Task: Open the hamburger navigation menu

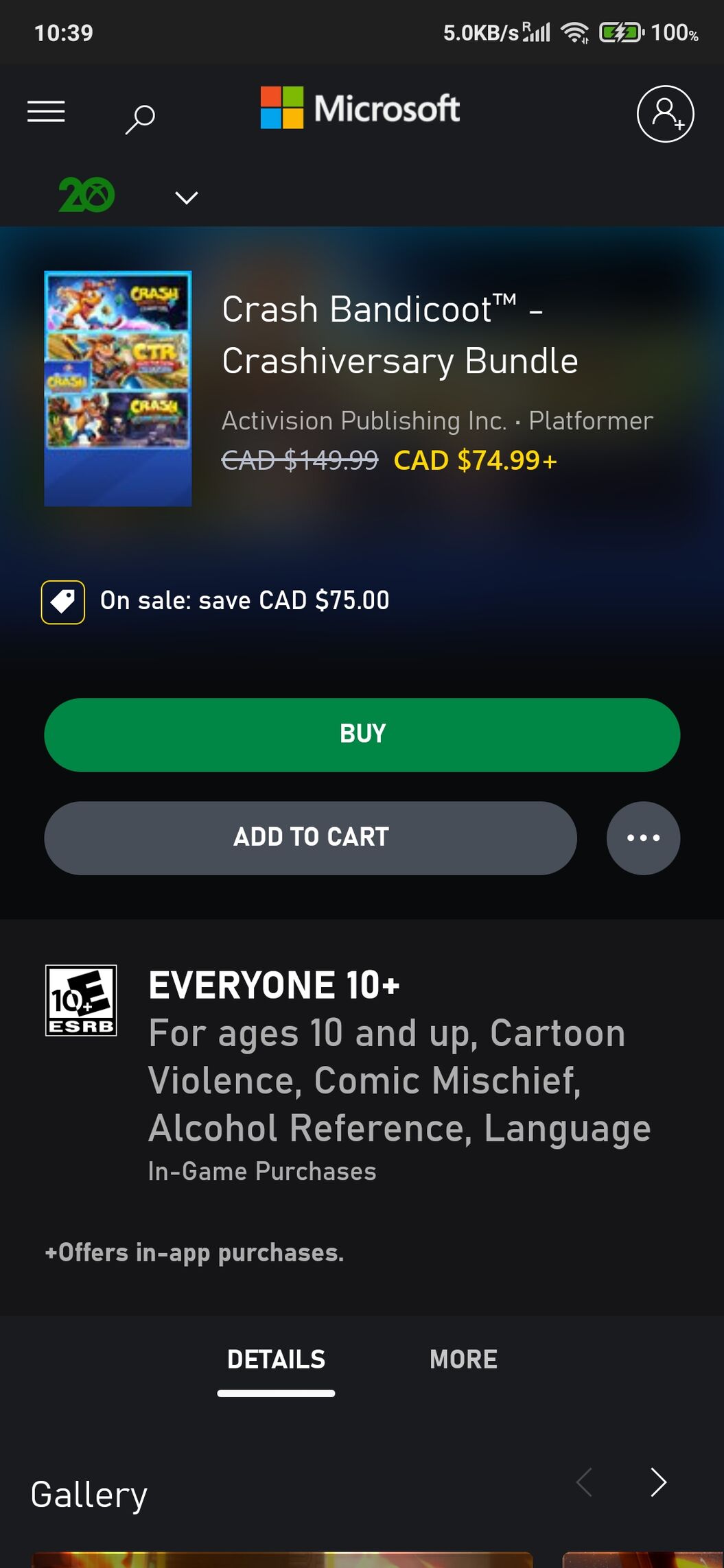Action: tap(46, 111)
